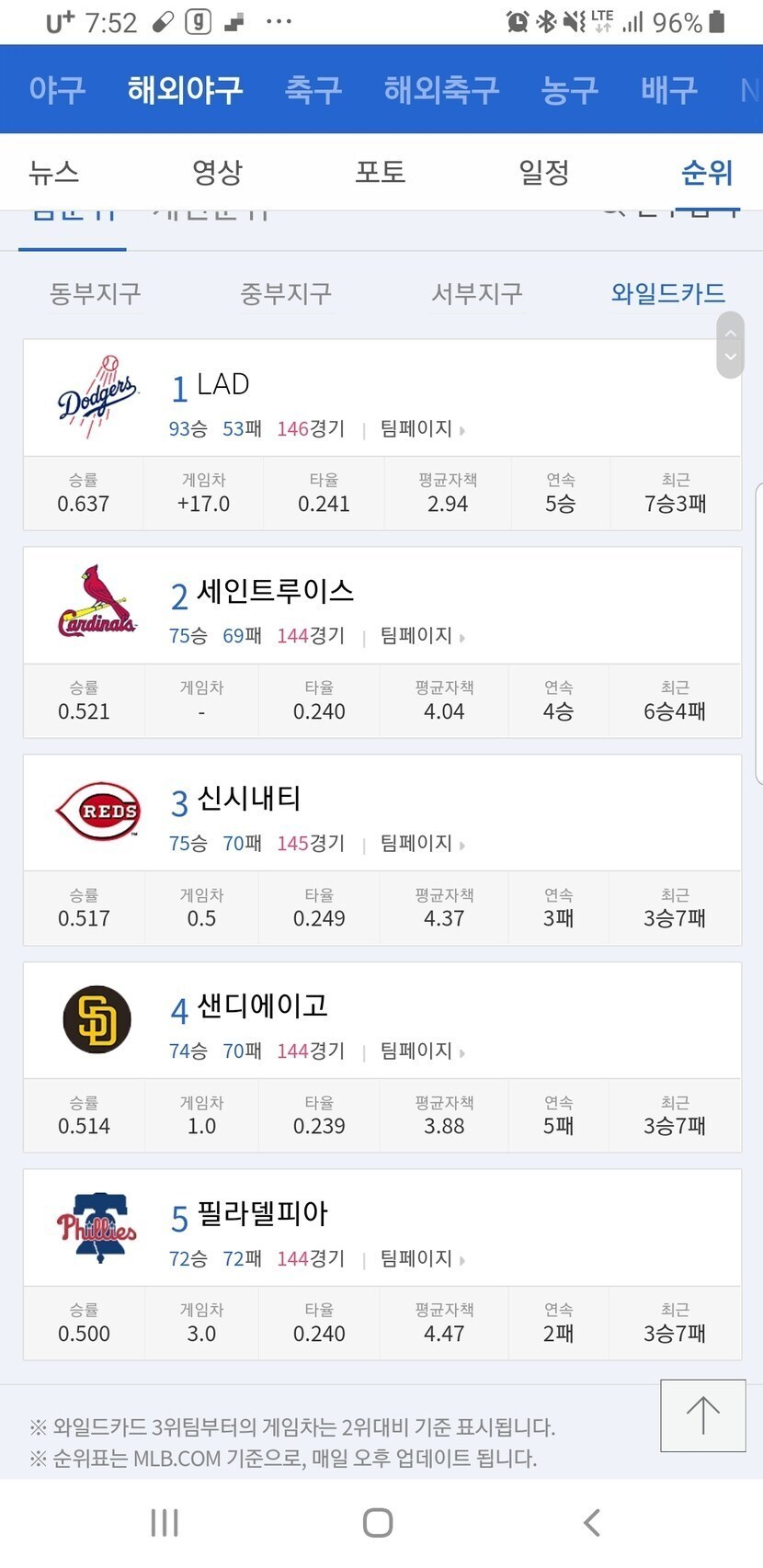Image resolution: width=763 pixels, height=1568 pixels.
Task: Open recent apps from the navigation bar
Action: pyautogui.click(x=165, y=1522)
